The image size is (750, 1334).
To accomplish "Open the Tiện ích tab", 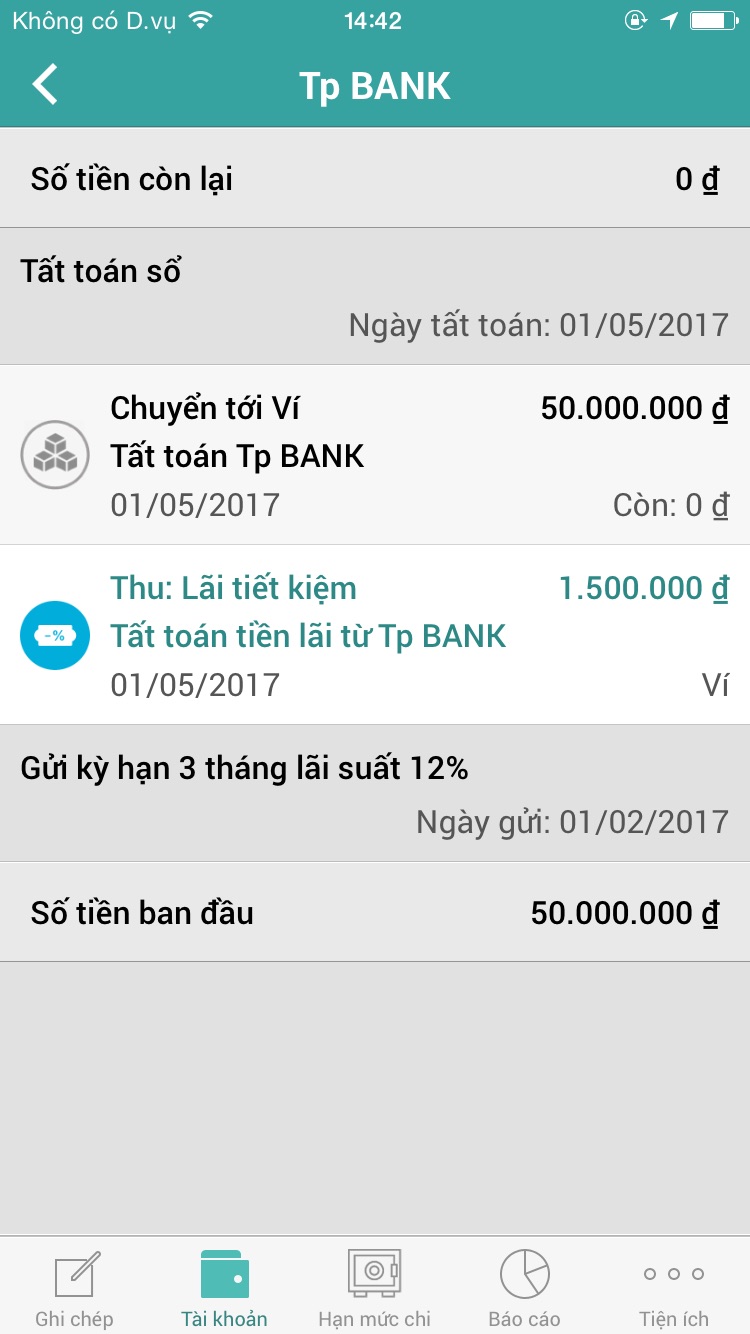I will pos(674,1286).
